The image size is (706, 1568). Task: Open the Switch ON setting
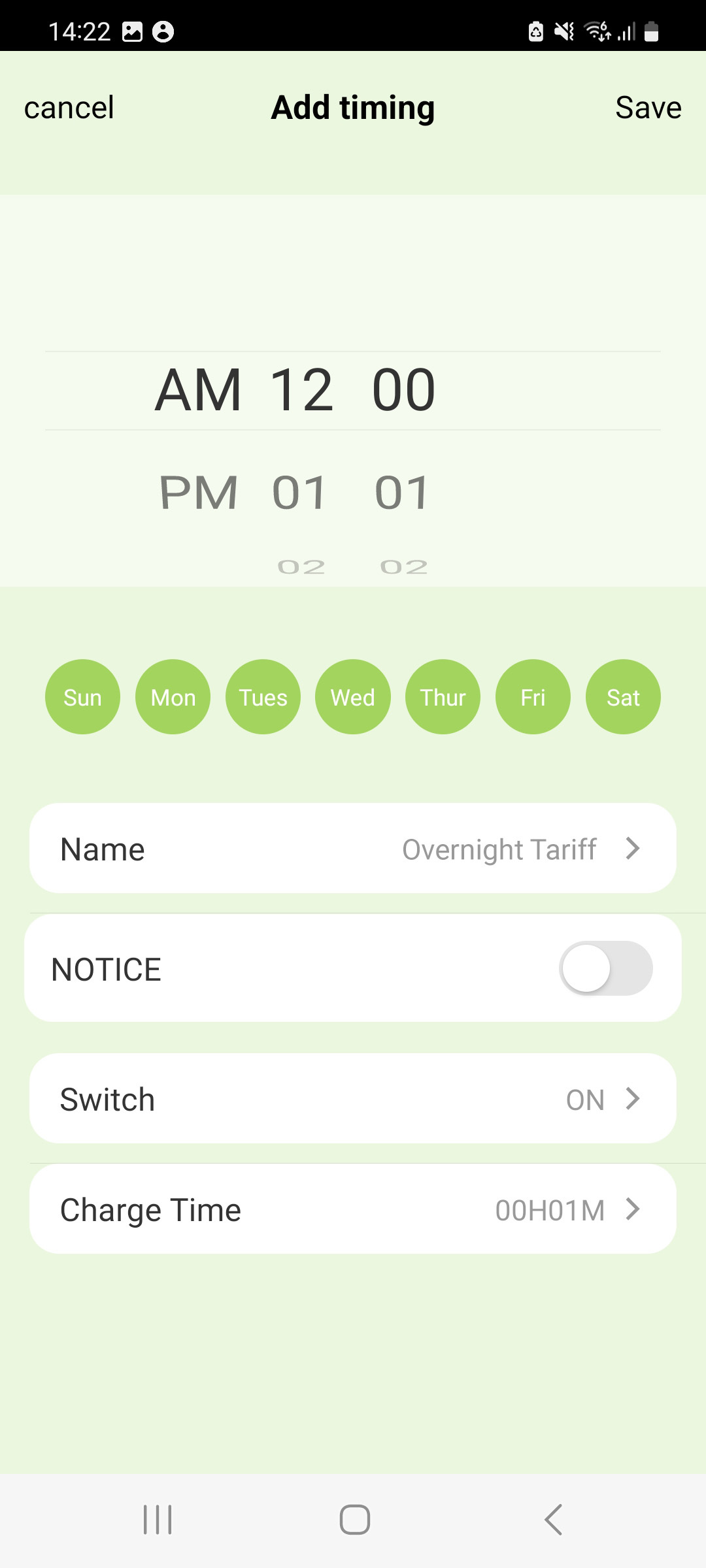click(x=353, y=1099)
